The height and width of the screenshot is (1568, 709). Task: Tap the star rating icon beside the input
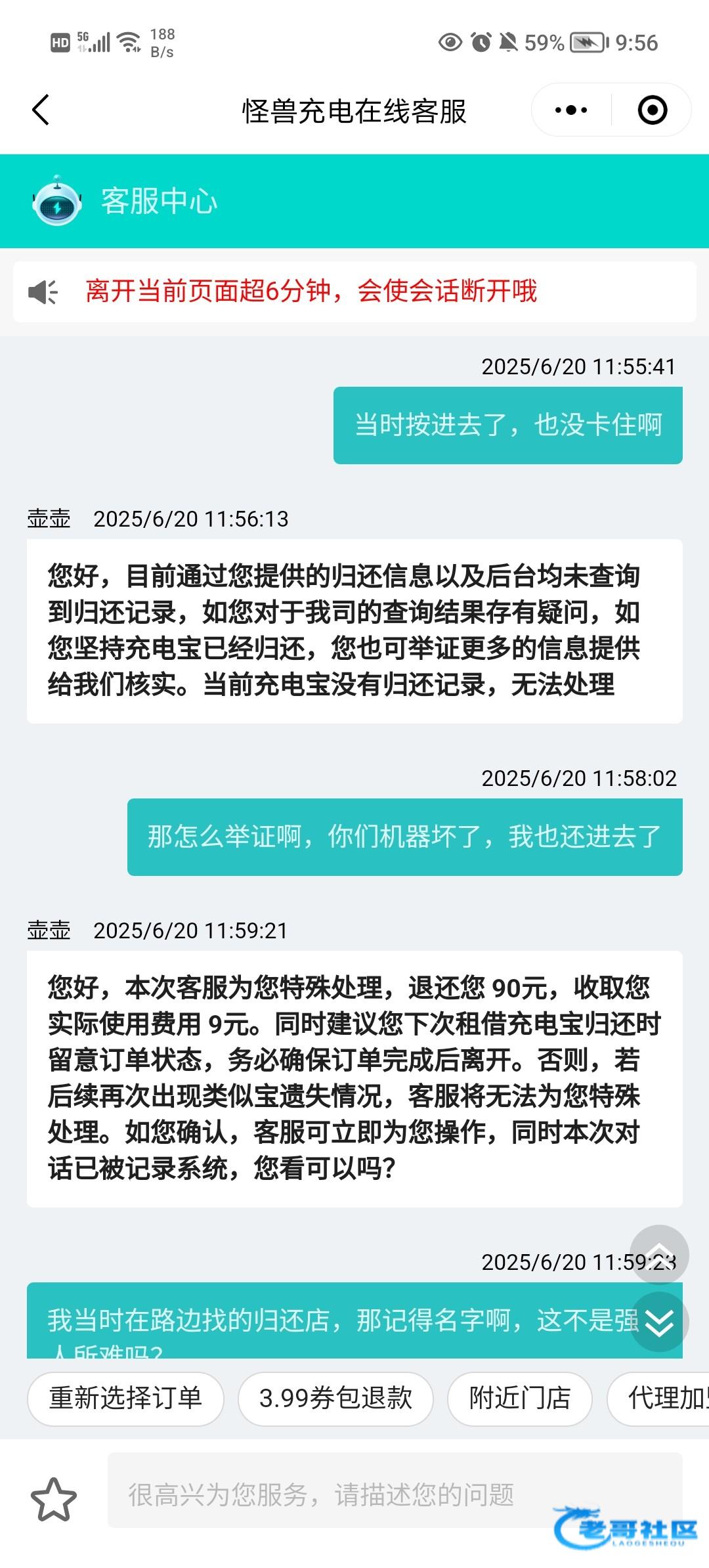tap(54, 1499)
